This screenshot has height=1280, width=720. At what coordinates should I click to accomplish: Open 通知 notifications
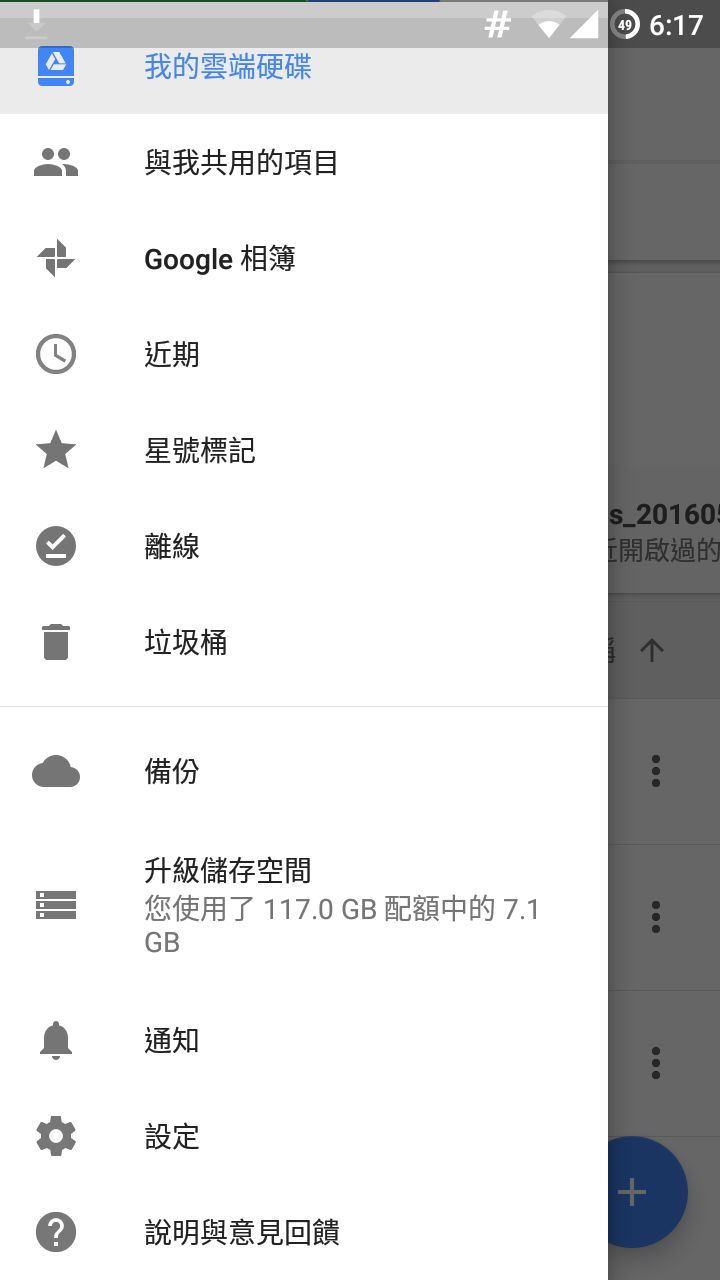172,1040
